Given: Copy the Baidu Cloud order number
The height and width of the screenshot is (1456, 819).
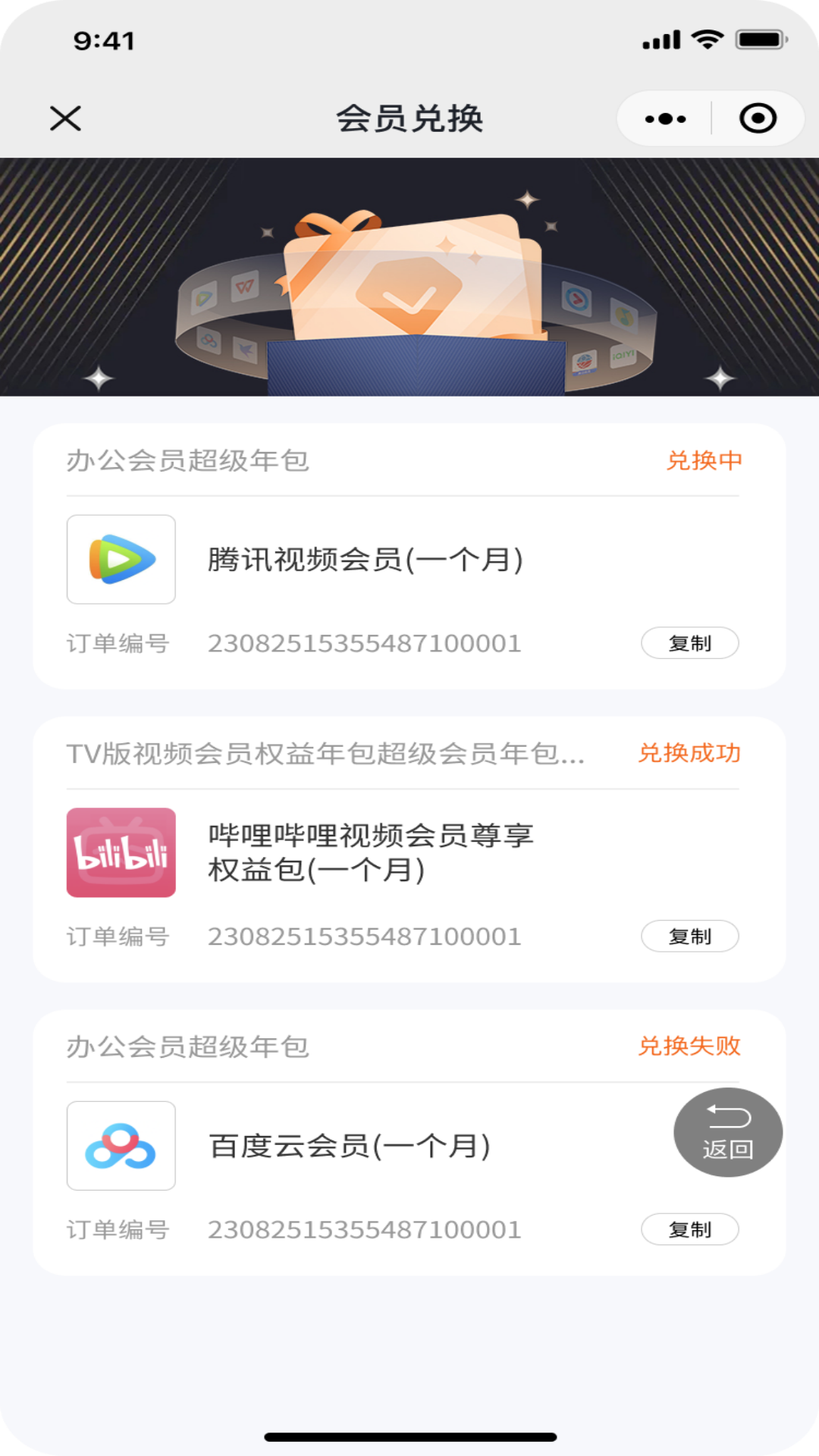Looking at the screenshot, I should (690, 1228).
